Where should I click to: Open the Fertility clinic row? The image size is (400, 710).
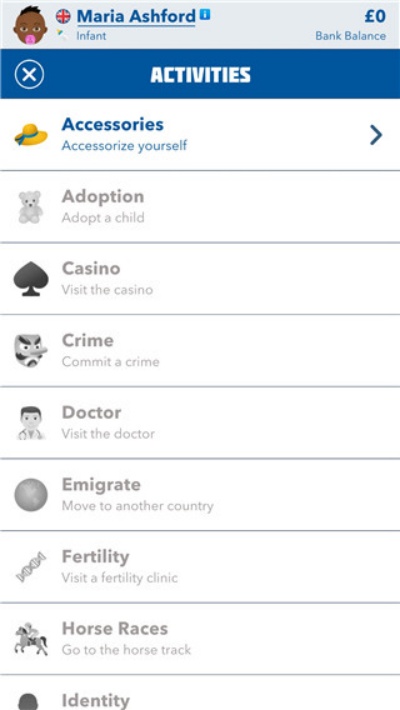coord(200,567)
